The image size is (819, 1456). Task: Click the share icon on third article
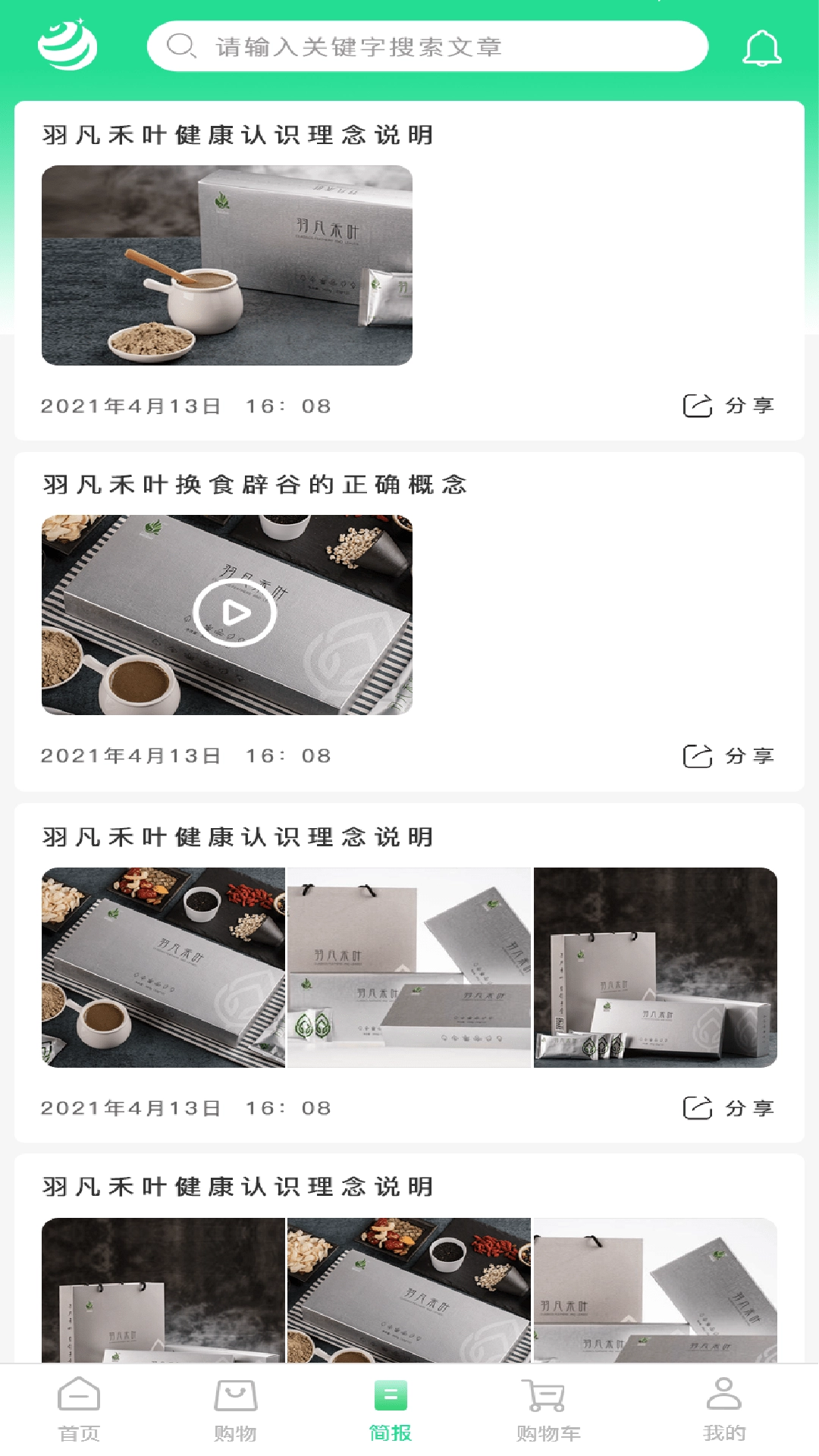(x=698, y=1108)
